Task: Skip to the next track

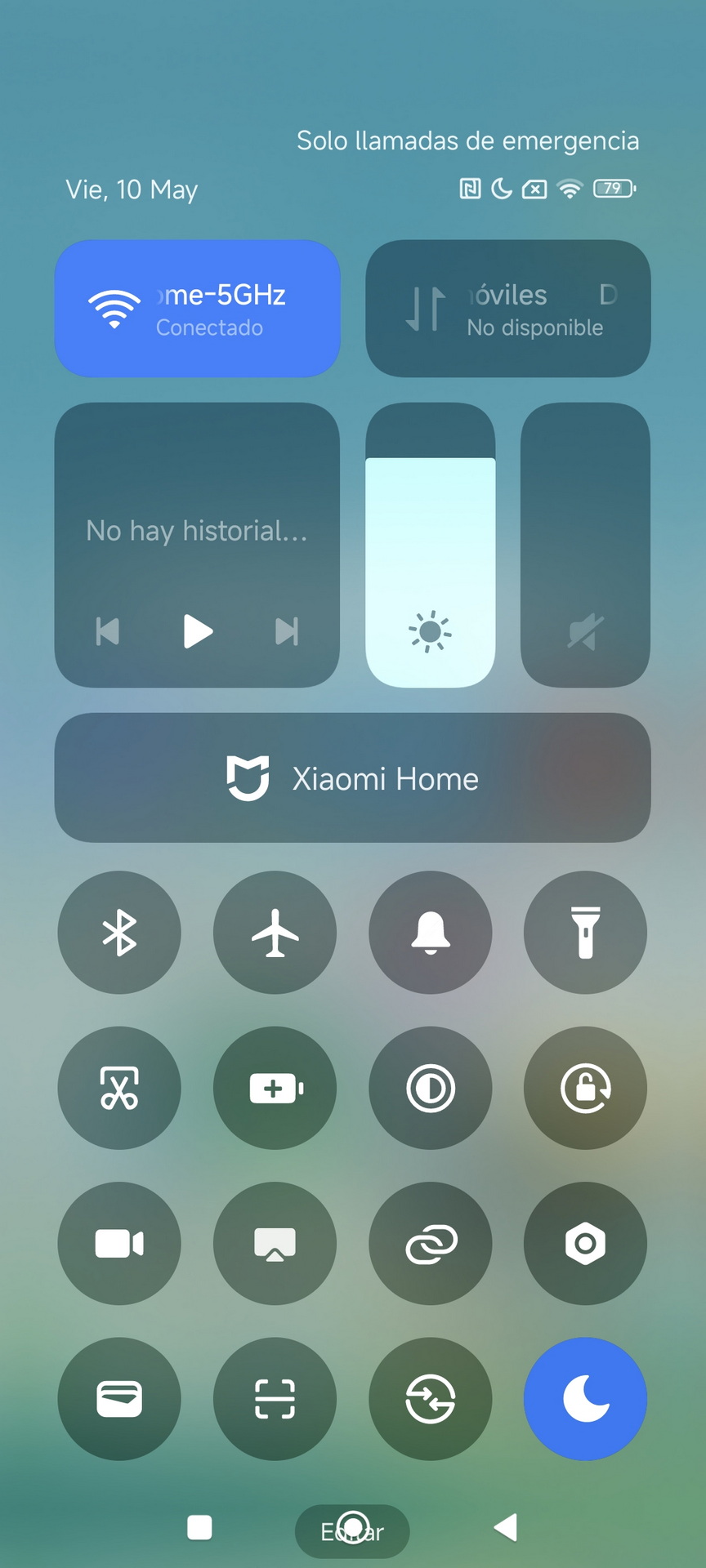Action: (x=287, y=631)
